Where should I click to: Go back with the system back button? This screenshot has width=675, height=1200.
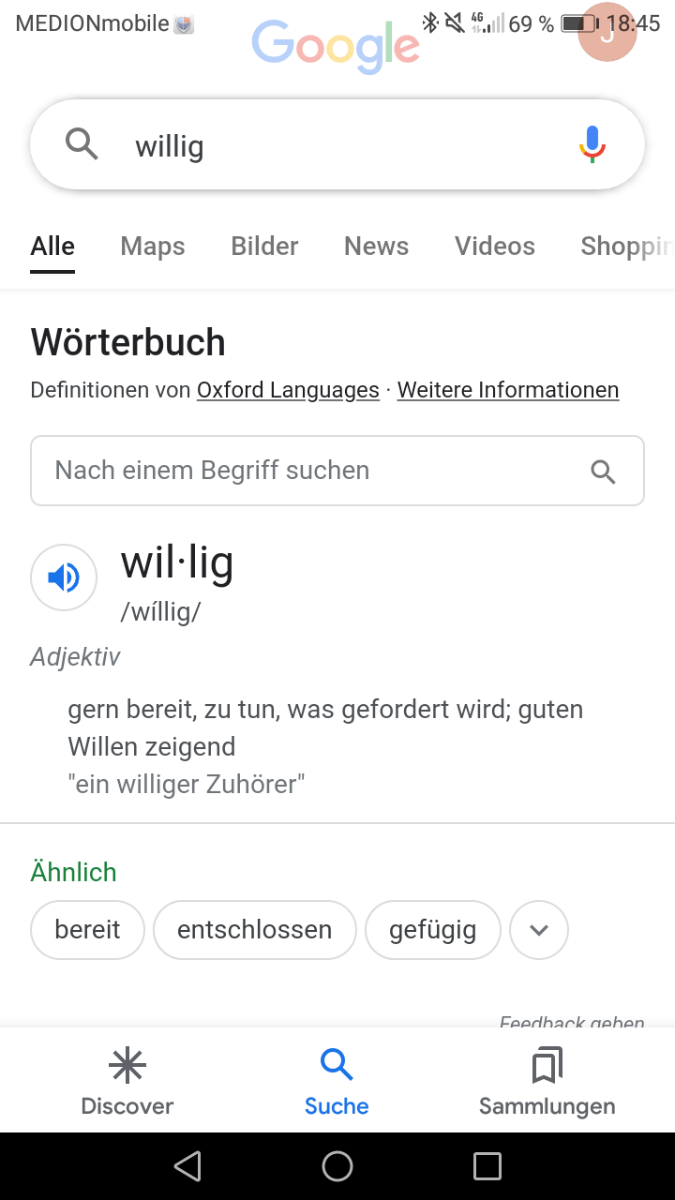[x=187, y=1166]
